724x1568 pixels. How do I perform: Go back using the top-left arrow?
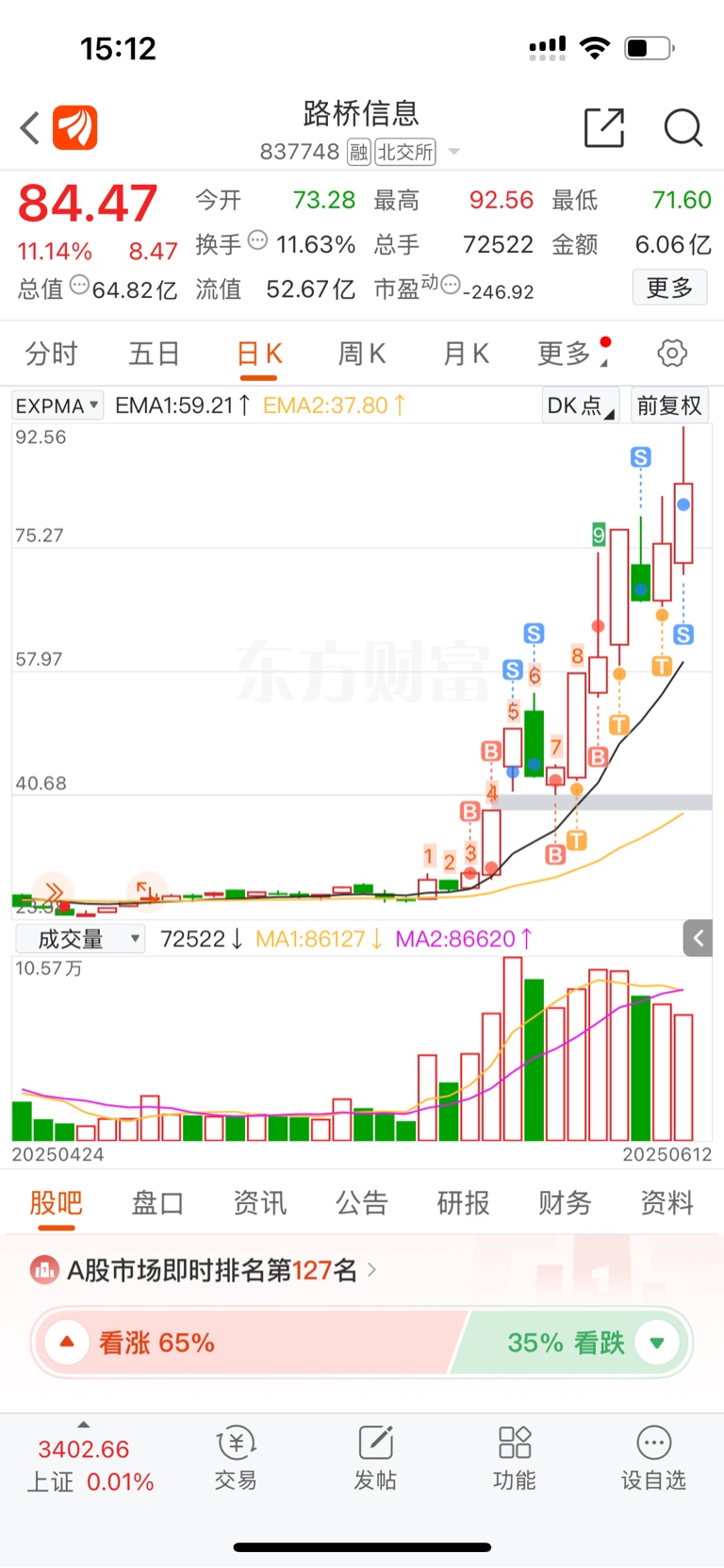30,127
